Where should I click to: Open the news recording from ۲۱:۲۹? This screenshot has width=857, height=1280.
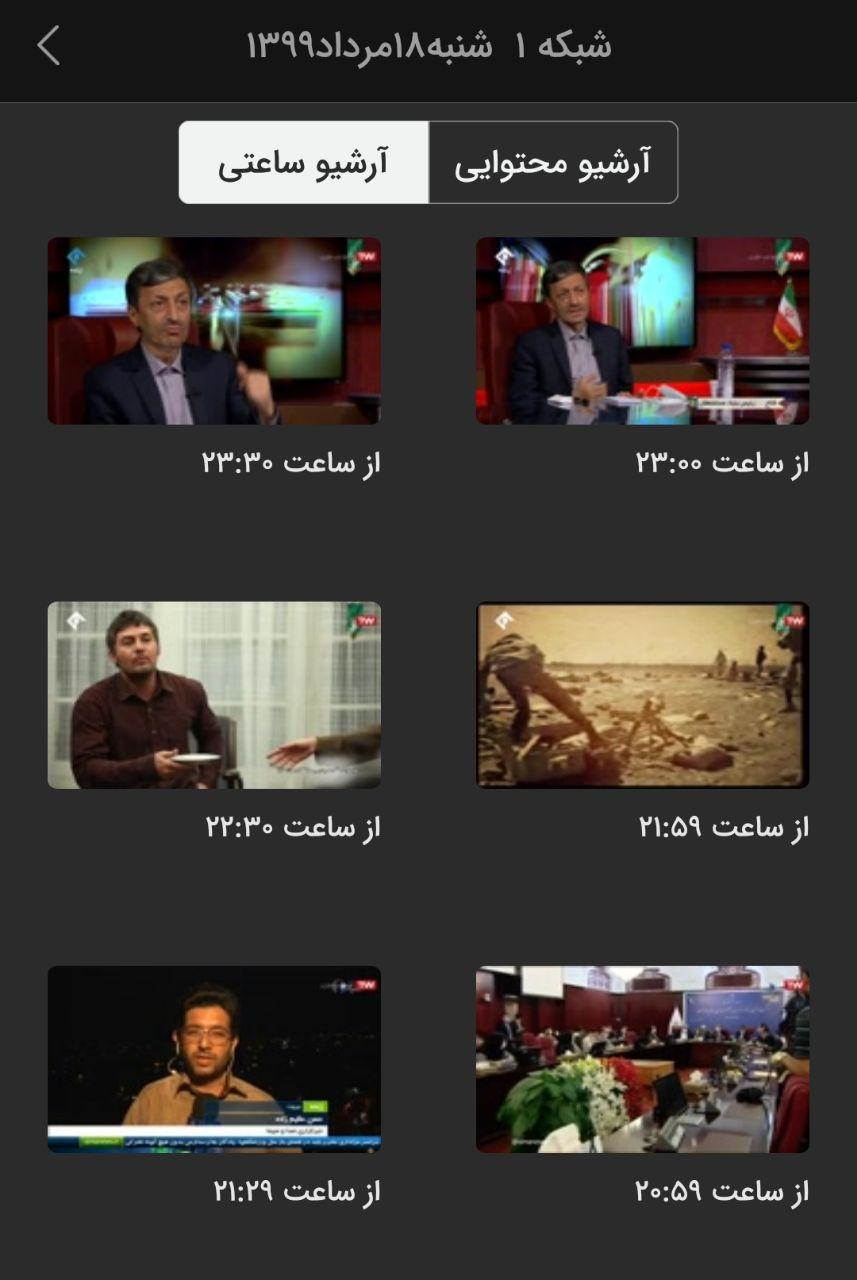[214, 1059]
